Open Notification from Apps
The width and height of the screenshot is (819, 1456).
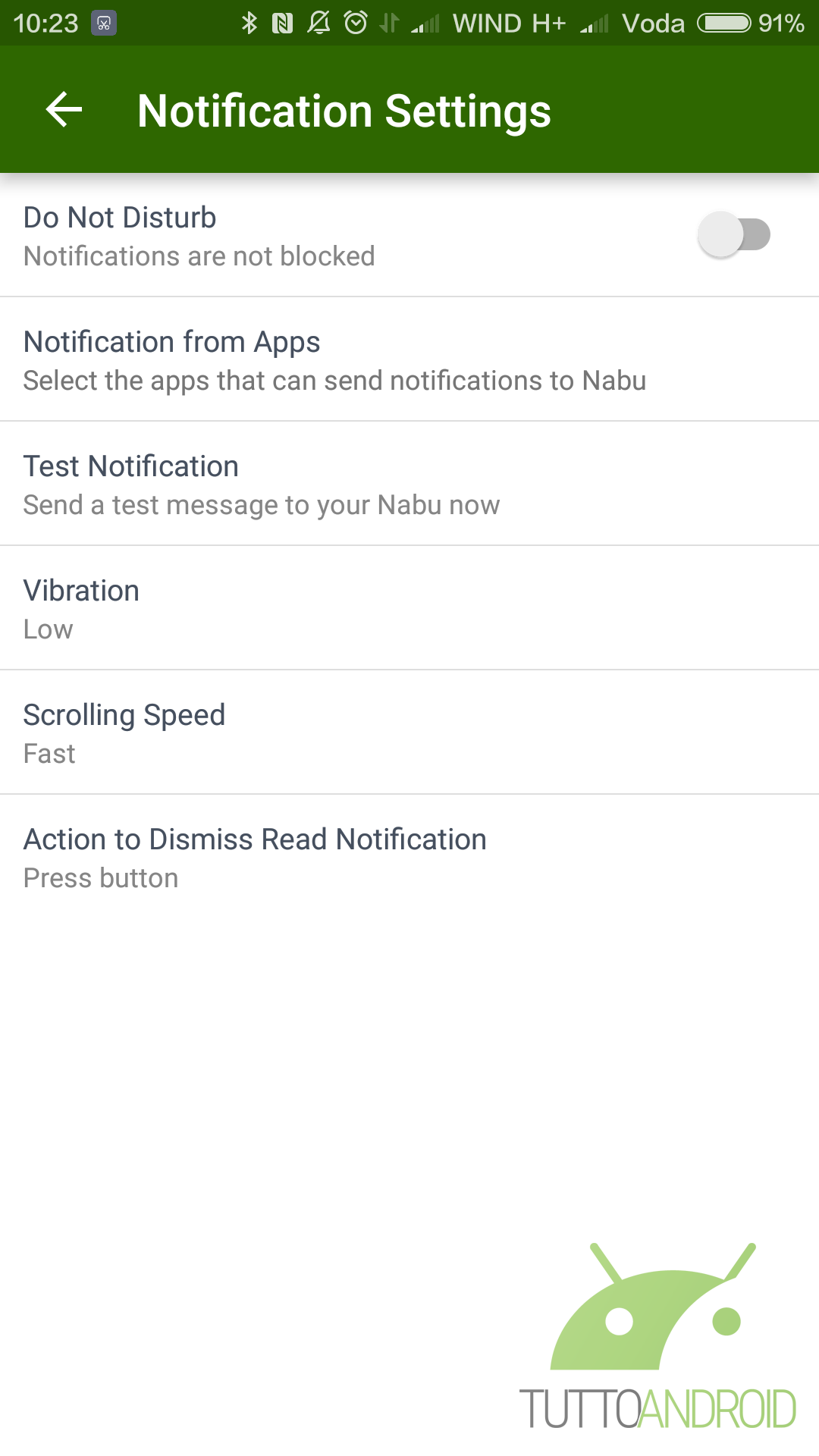click(409, 359)
